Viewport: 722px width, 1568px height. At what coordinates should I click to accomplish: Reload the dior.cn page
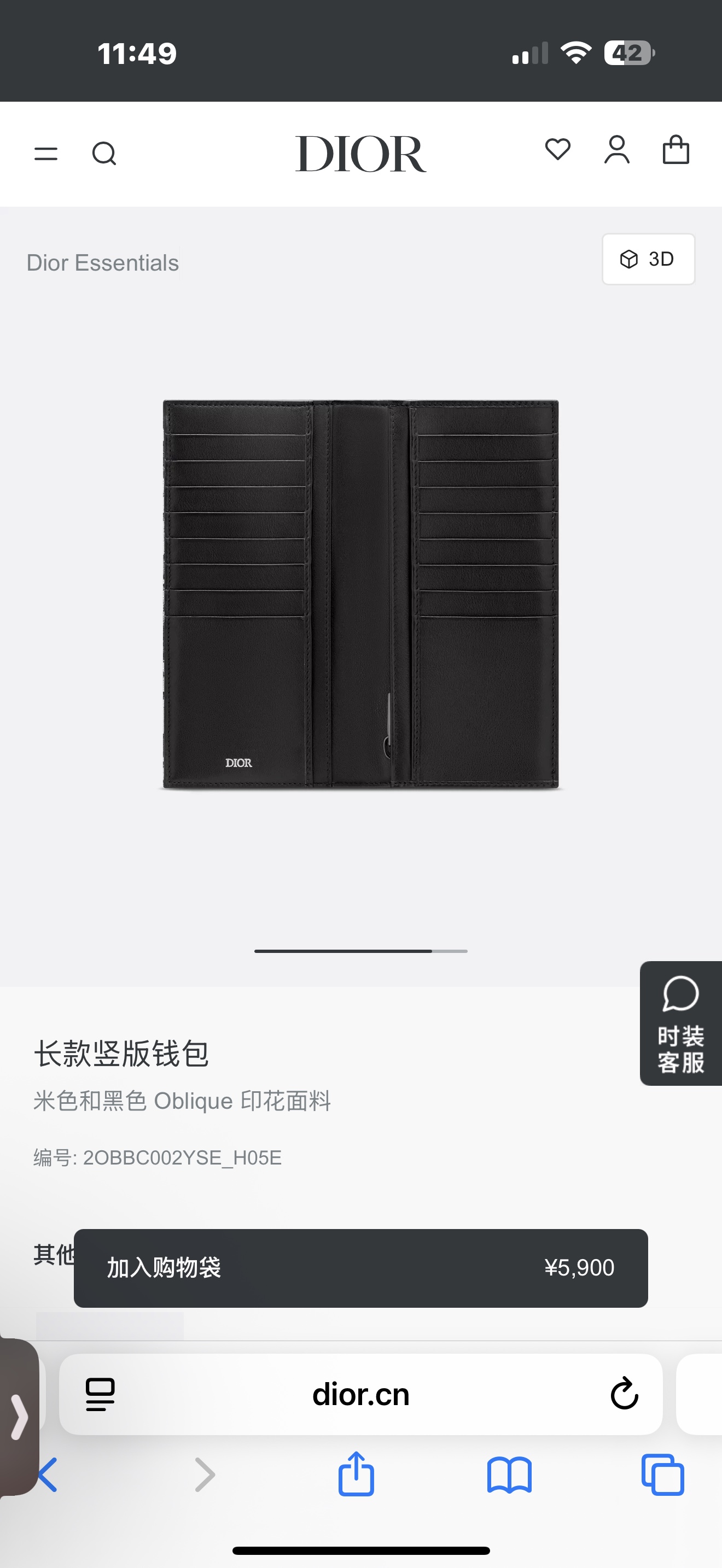(624, 1395)
